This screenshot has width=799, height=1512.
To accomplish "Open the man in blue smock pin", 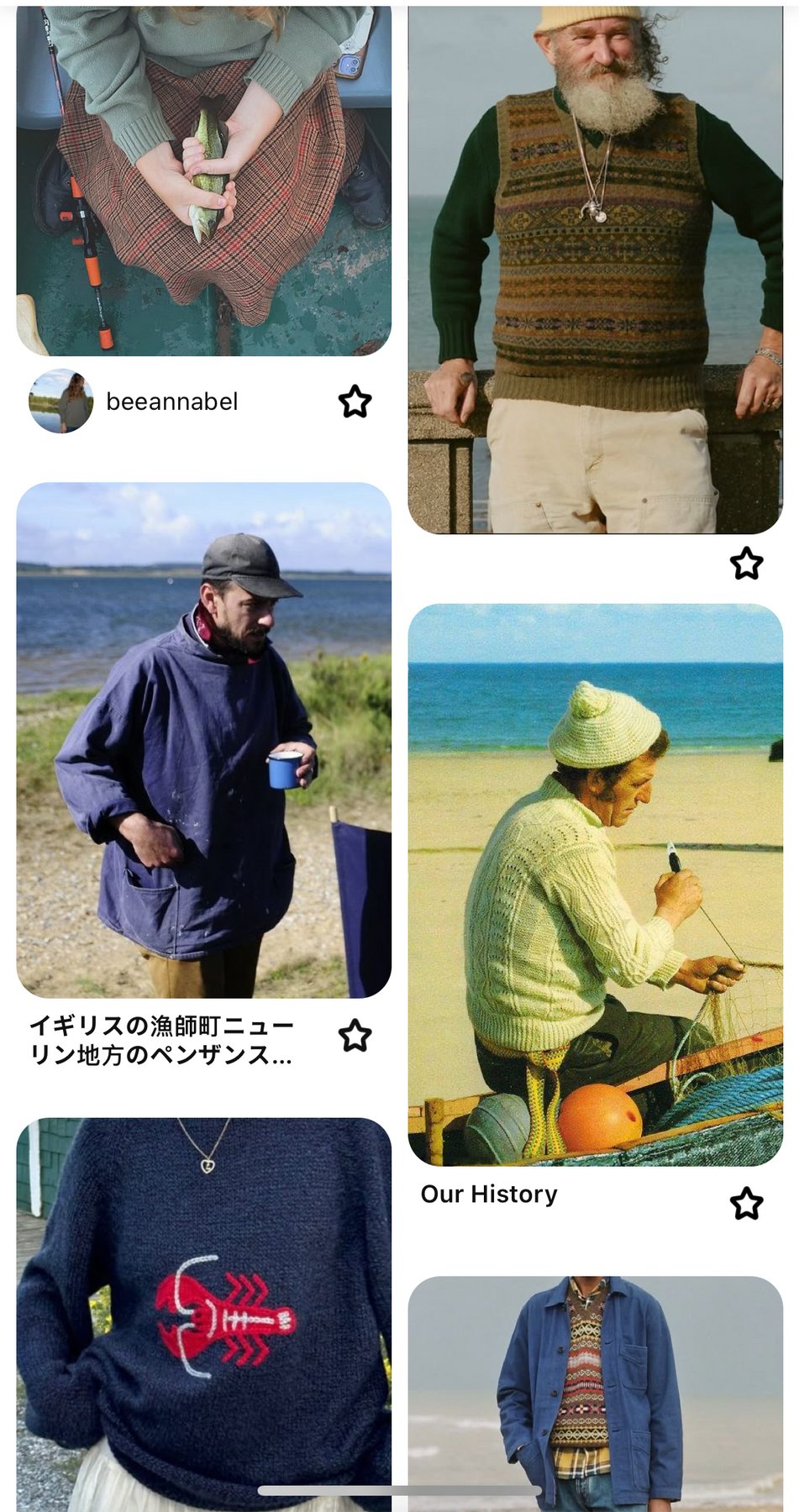I will (204, 740).
